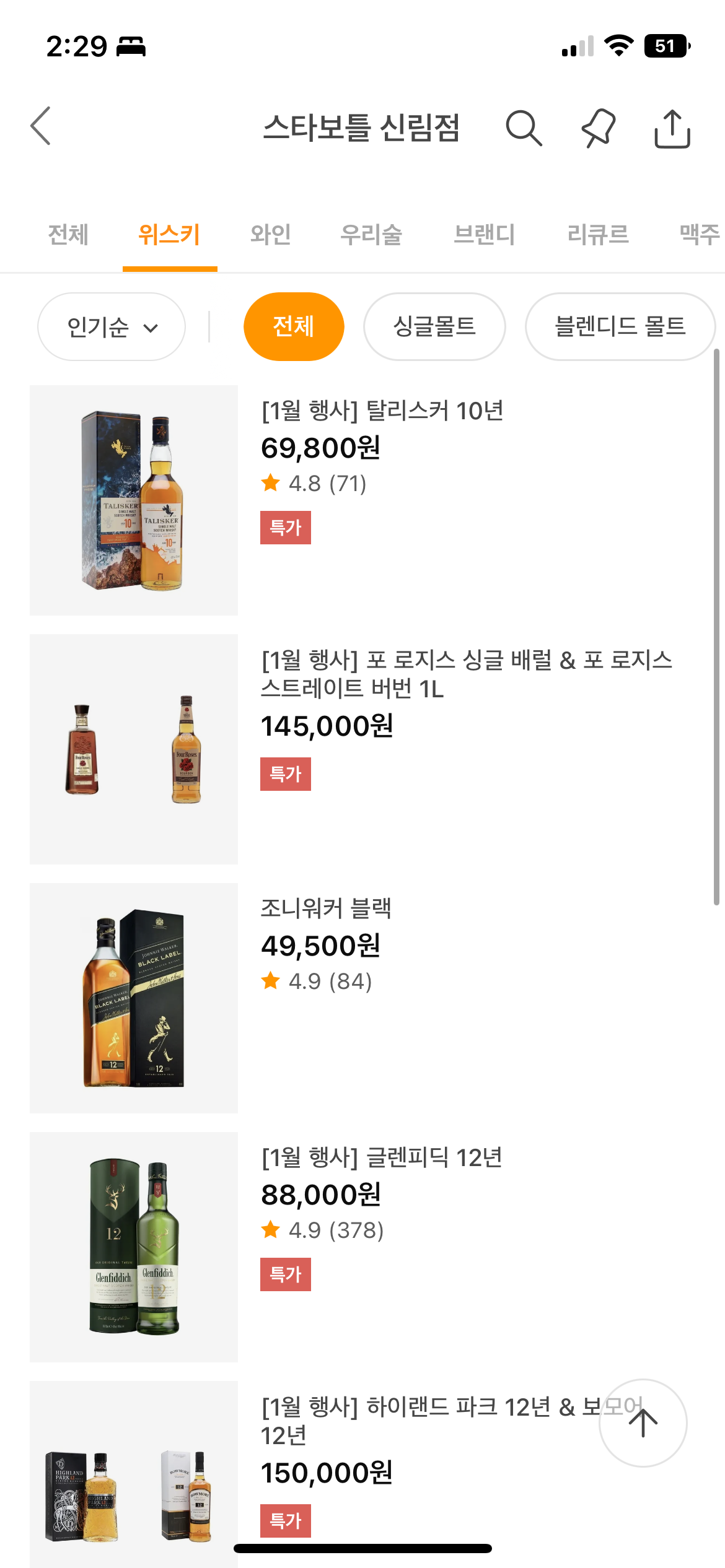This screenshot has height=1568, width=725.
Task: Open the 리큐르 tab
Action: (598, 235)
